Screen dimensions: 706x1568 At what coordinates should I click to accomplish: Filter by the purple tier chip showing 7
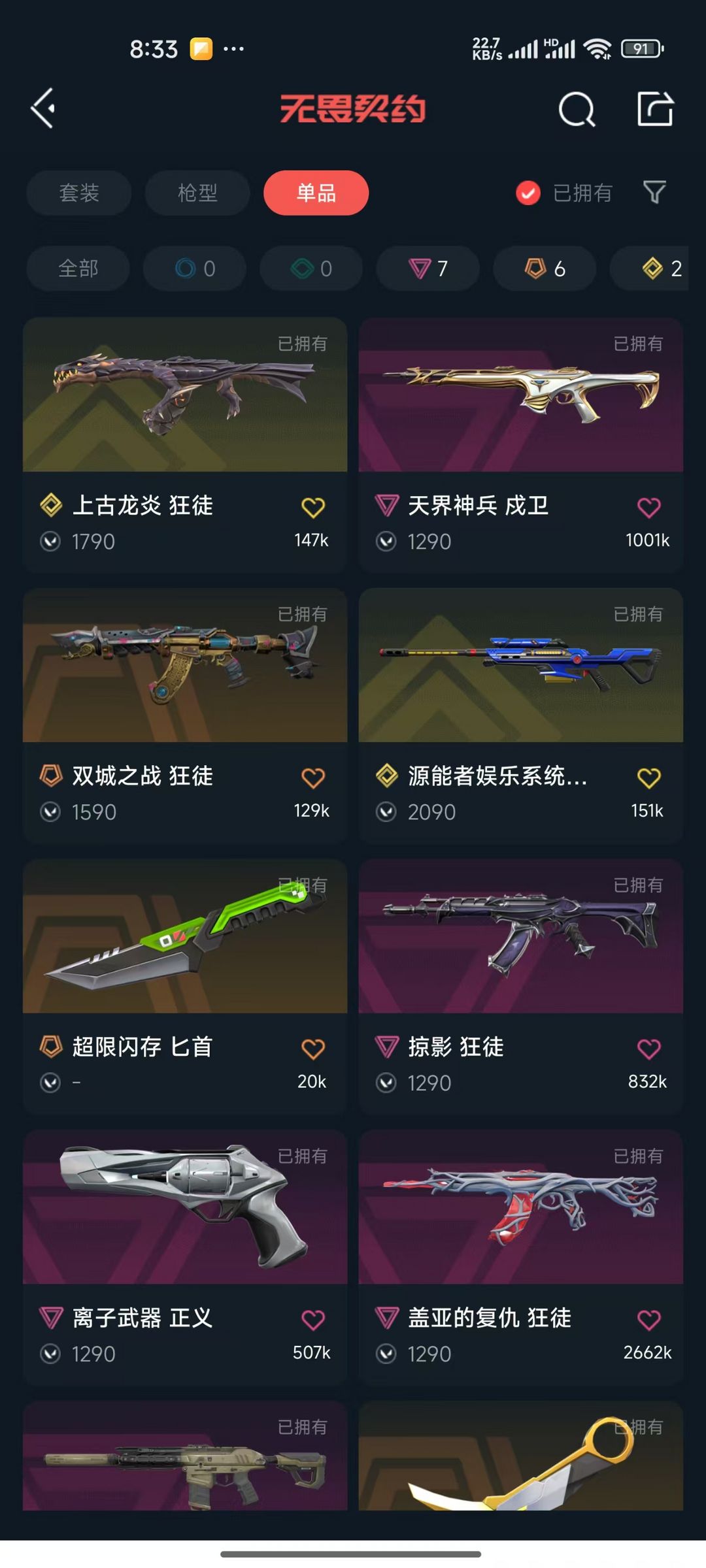(428, 269)
